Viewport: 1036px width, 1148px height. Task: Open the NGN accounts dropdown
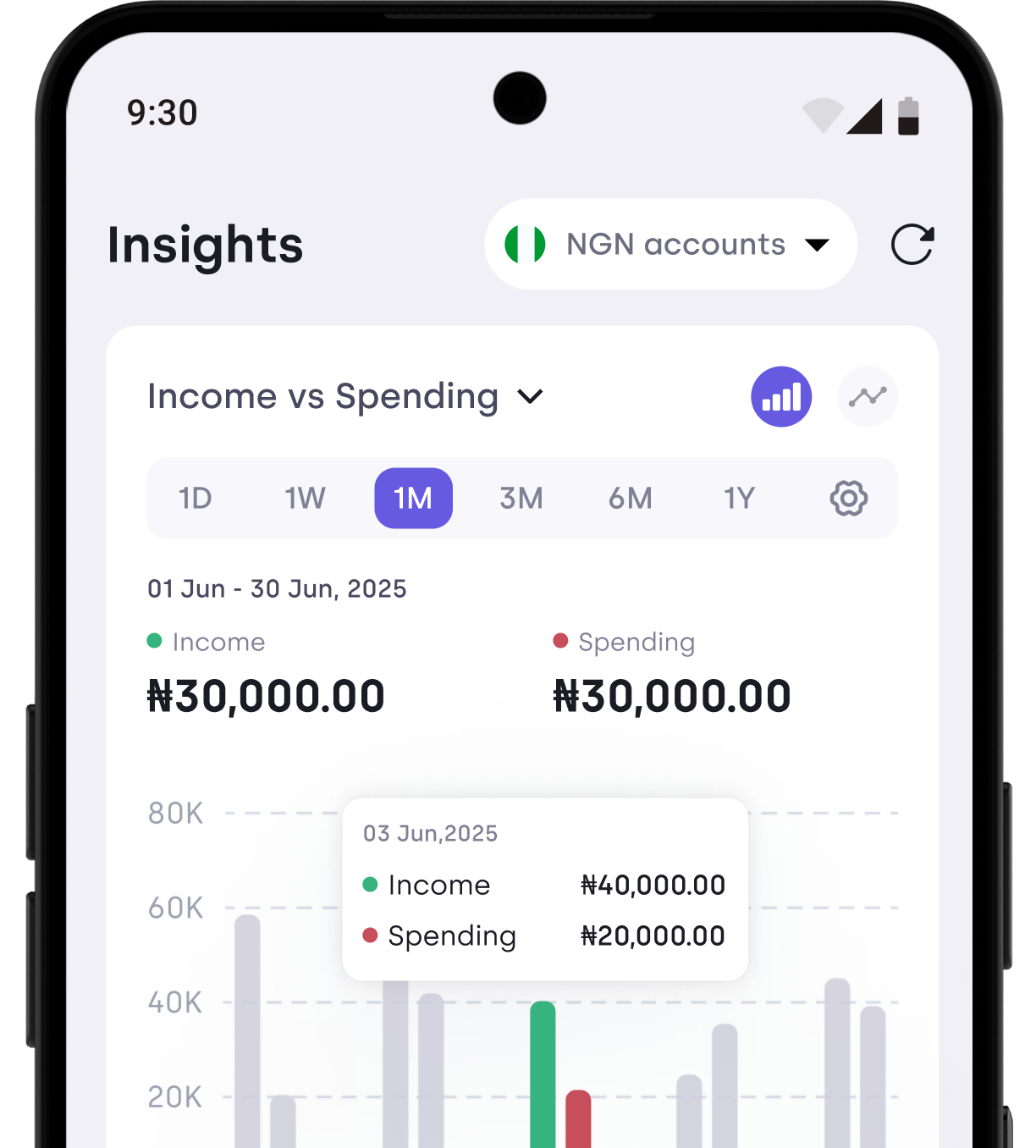(x=670, y=245)
